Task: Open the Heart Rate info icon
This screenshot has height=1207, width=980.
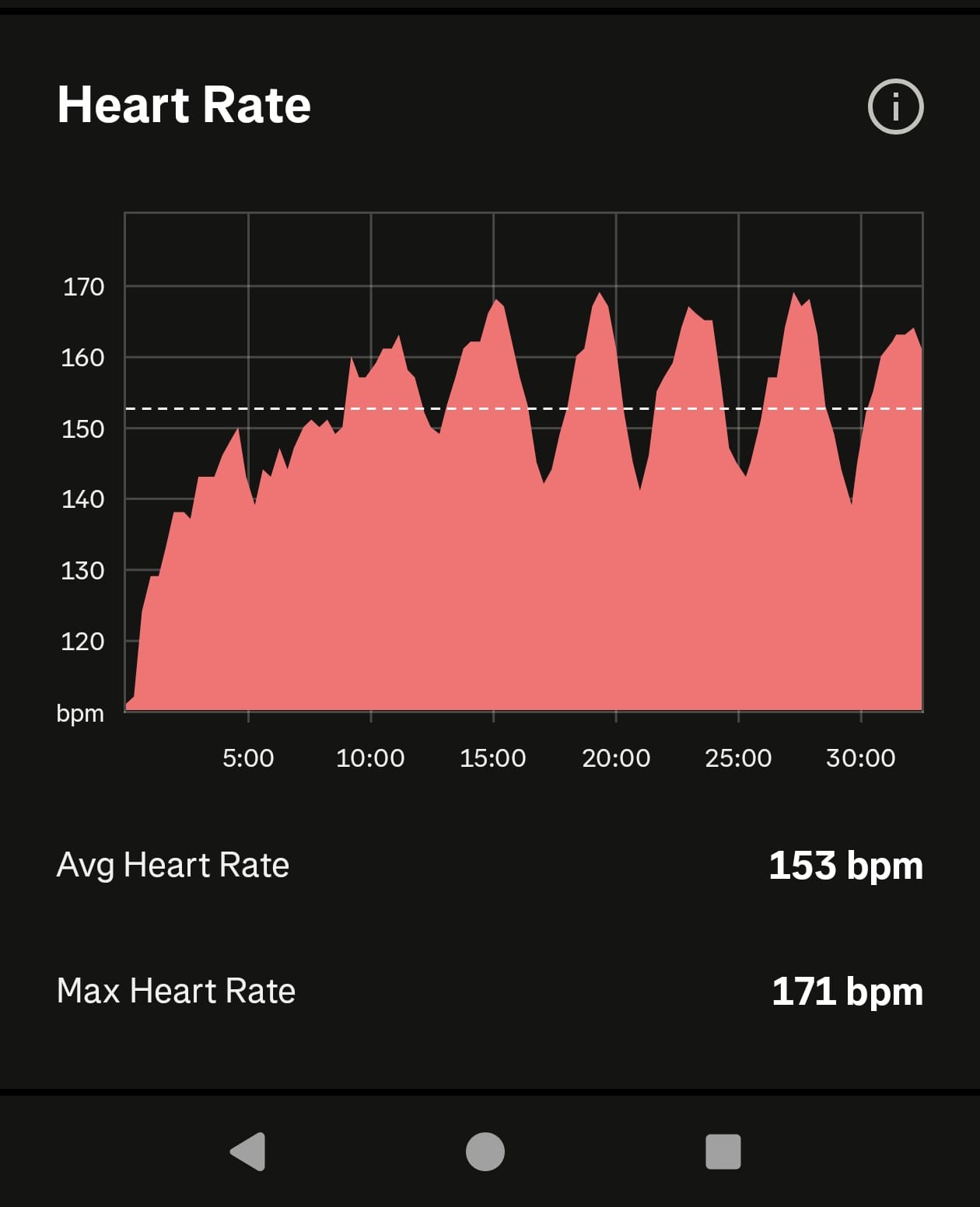Action: [895, 107]
